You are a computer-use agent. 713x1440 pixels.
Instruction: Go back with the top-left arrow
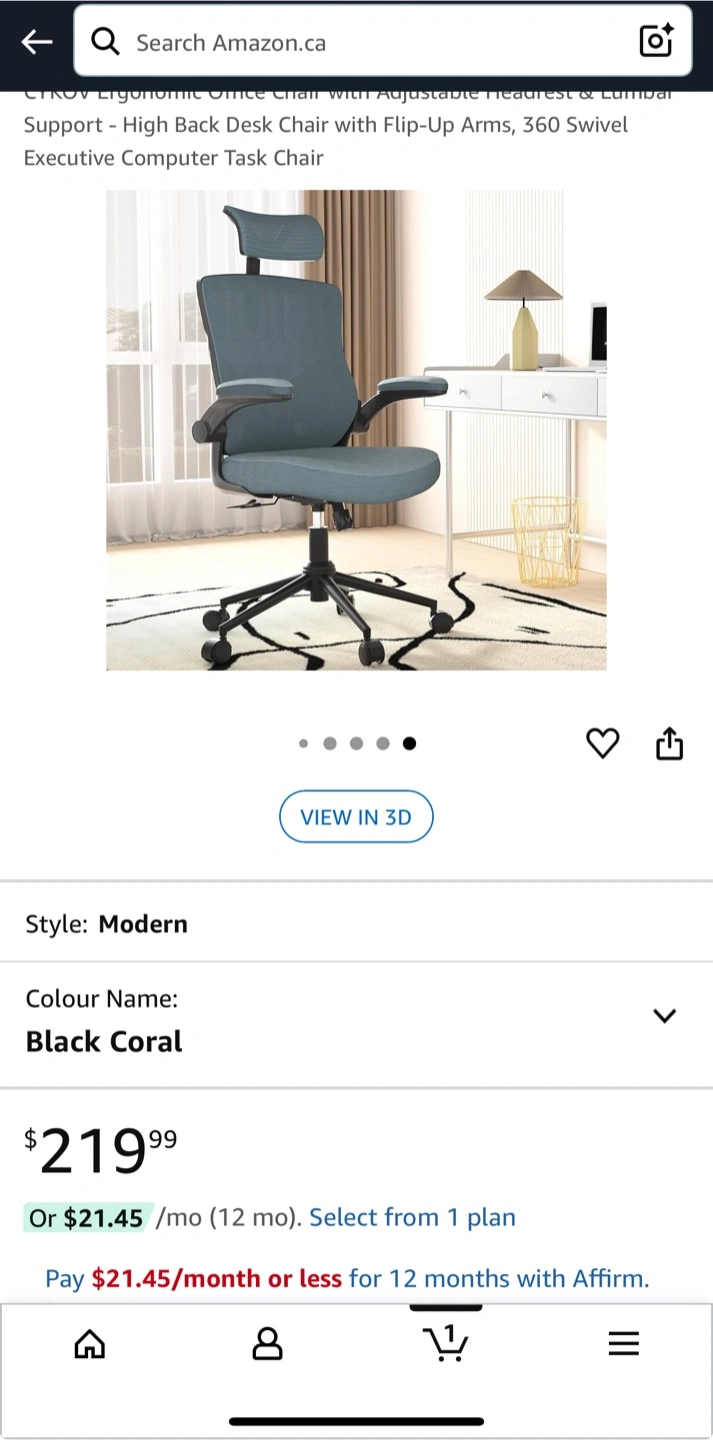click(37, 42)
